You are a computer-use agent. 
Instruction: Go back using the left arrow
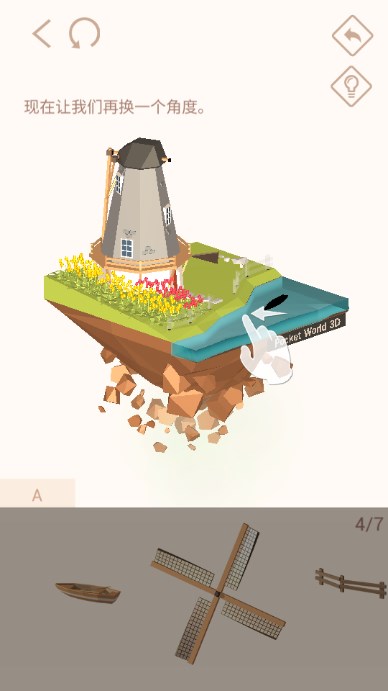click(x=42, y=33)
